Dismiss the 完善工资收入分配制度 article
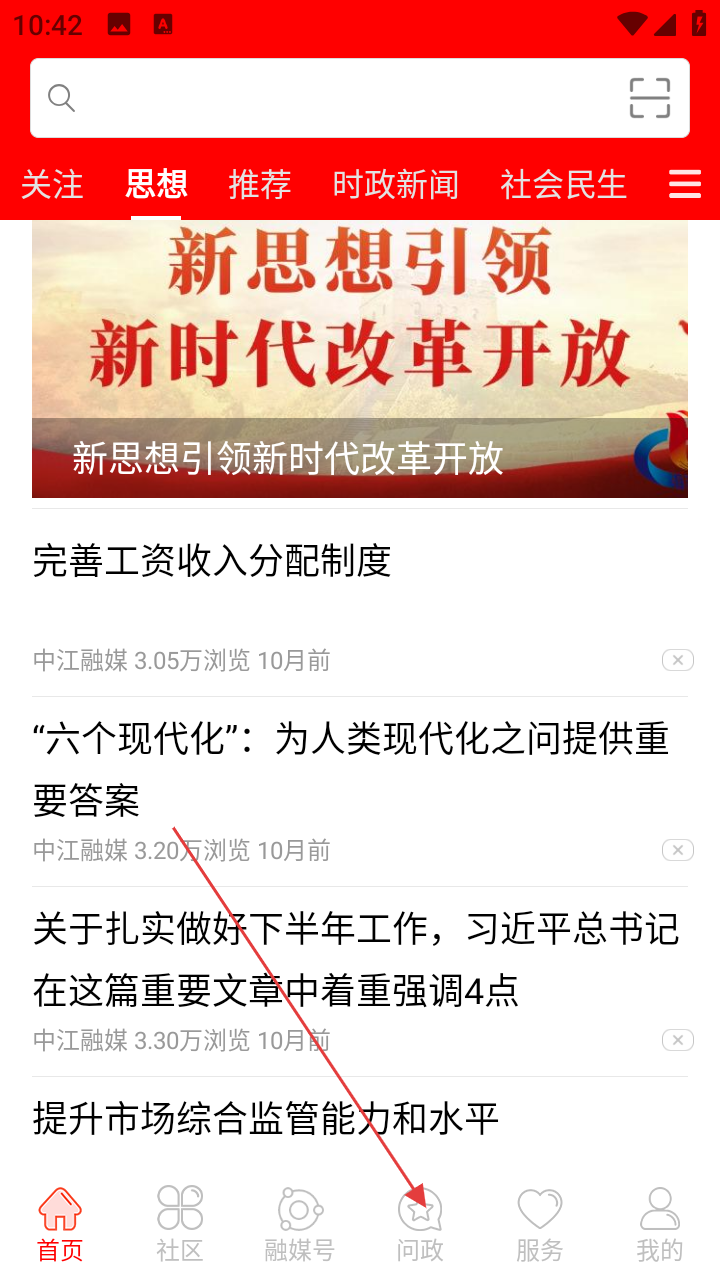The height and width of the screenshot is (1280, 720). [677, 660]
